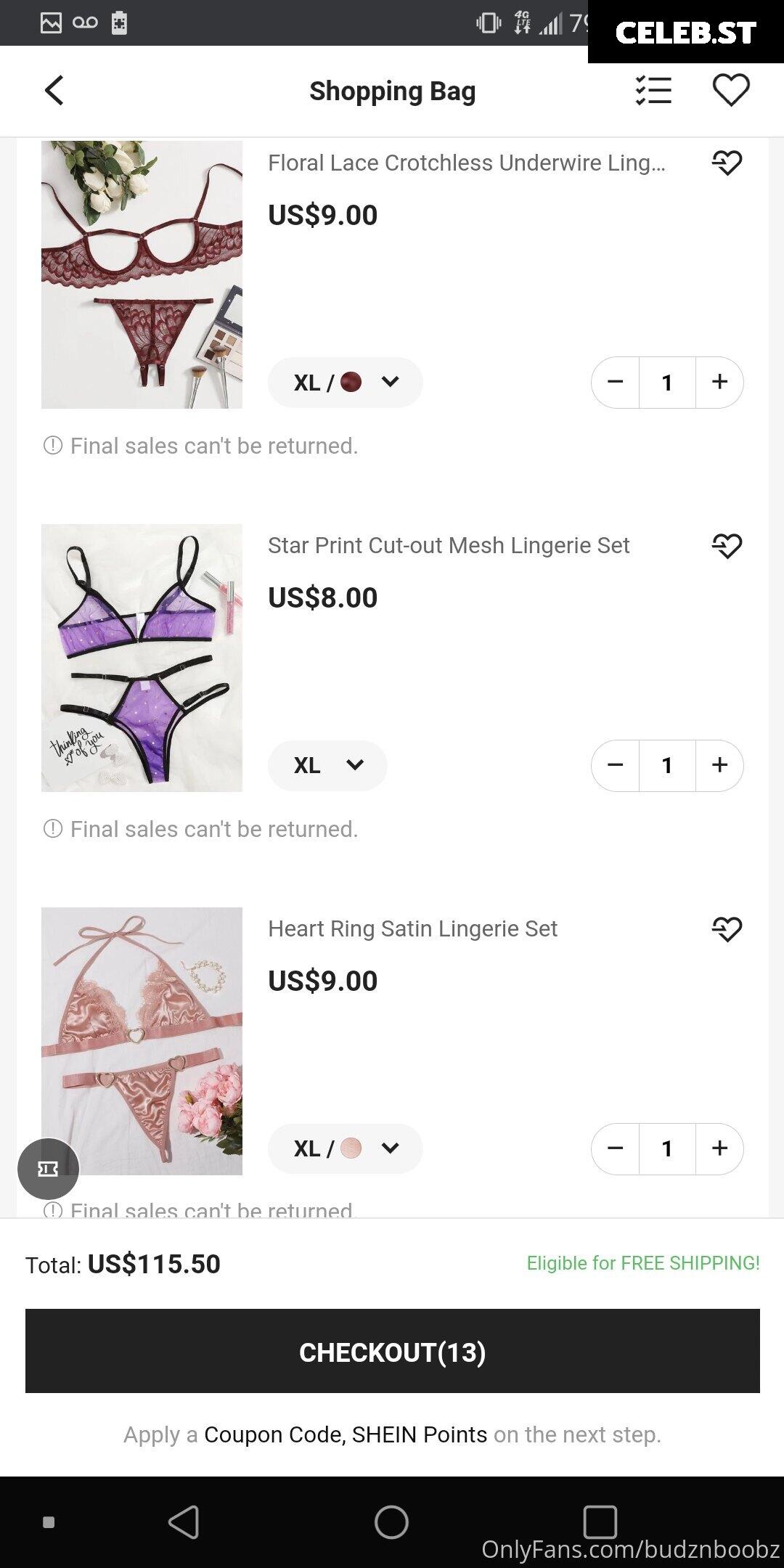
Task: Proceed with CHECKOUT(13)
Action: coord(393,1351)
